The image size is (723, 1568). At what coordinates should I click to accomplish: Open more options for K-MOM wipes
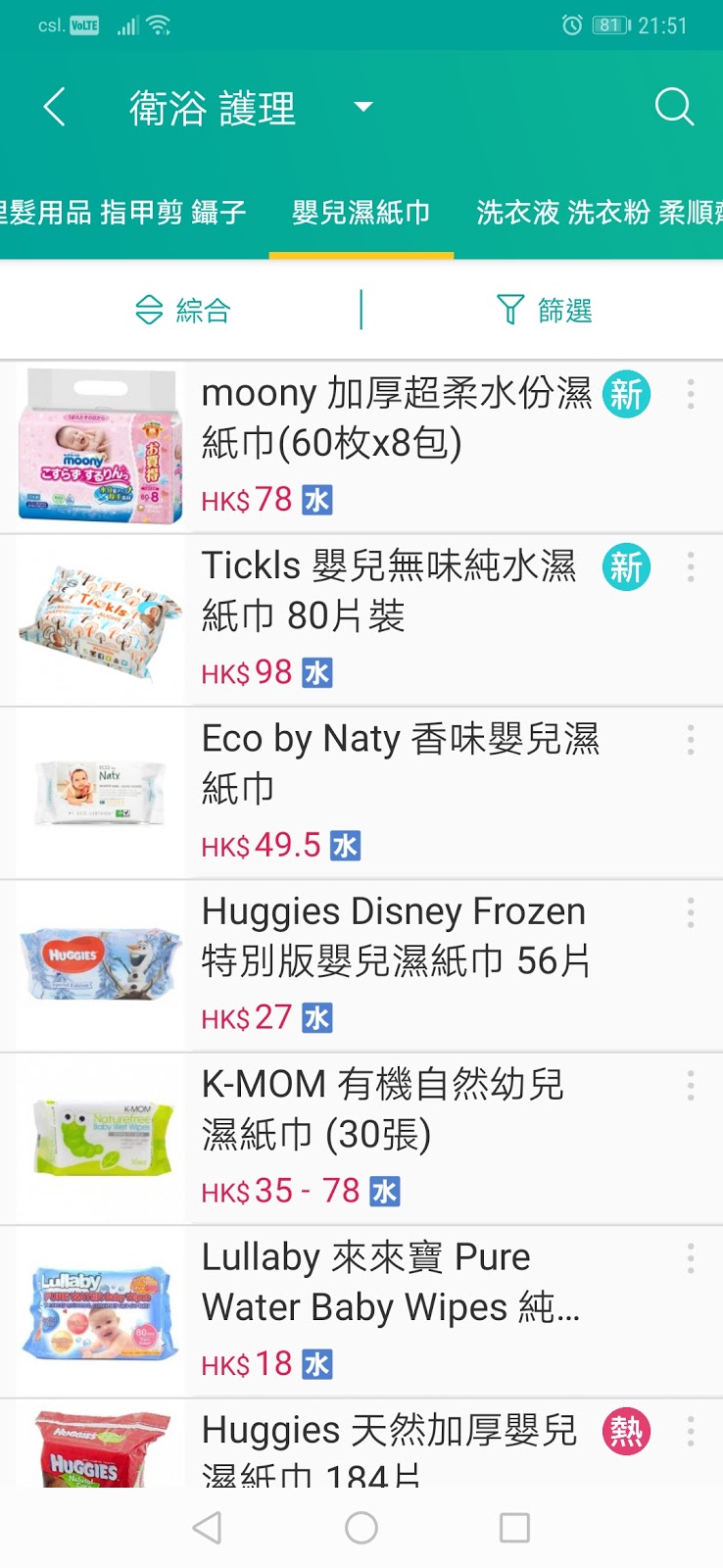click(x=691, y=1085)
